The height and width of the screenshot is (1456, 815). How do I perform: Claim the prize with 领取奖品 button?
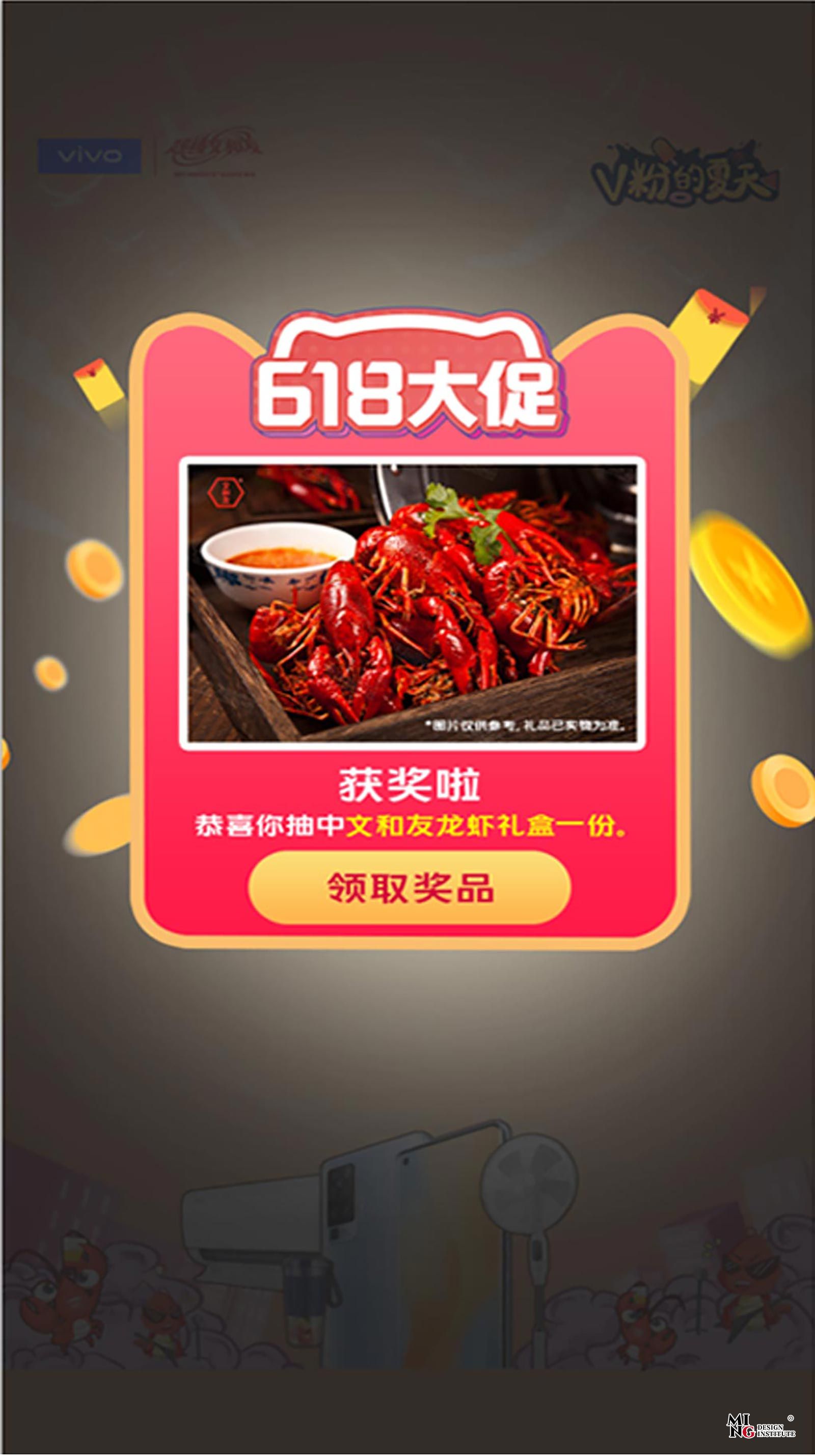(x=409, y=888)
